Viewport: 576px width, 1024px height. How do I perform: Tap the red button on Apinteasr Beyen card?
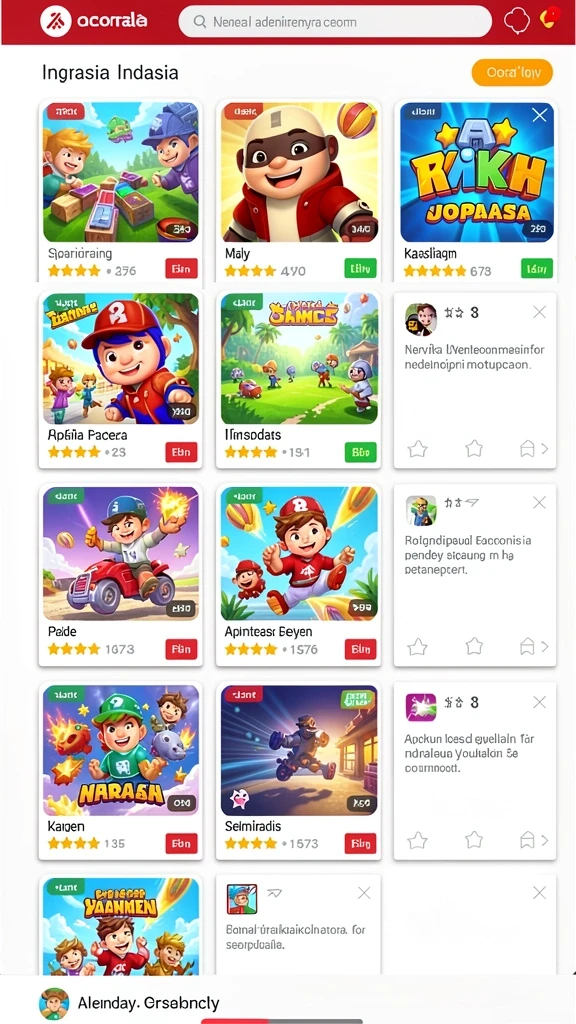360,649
